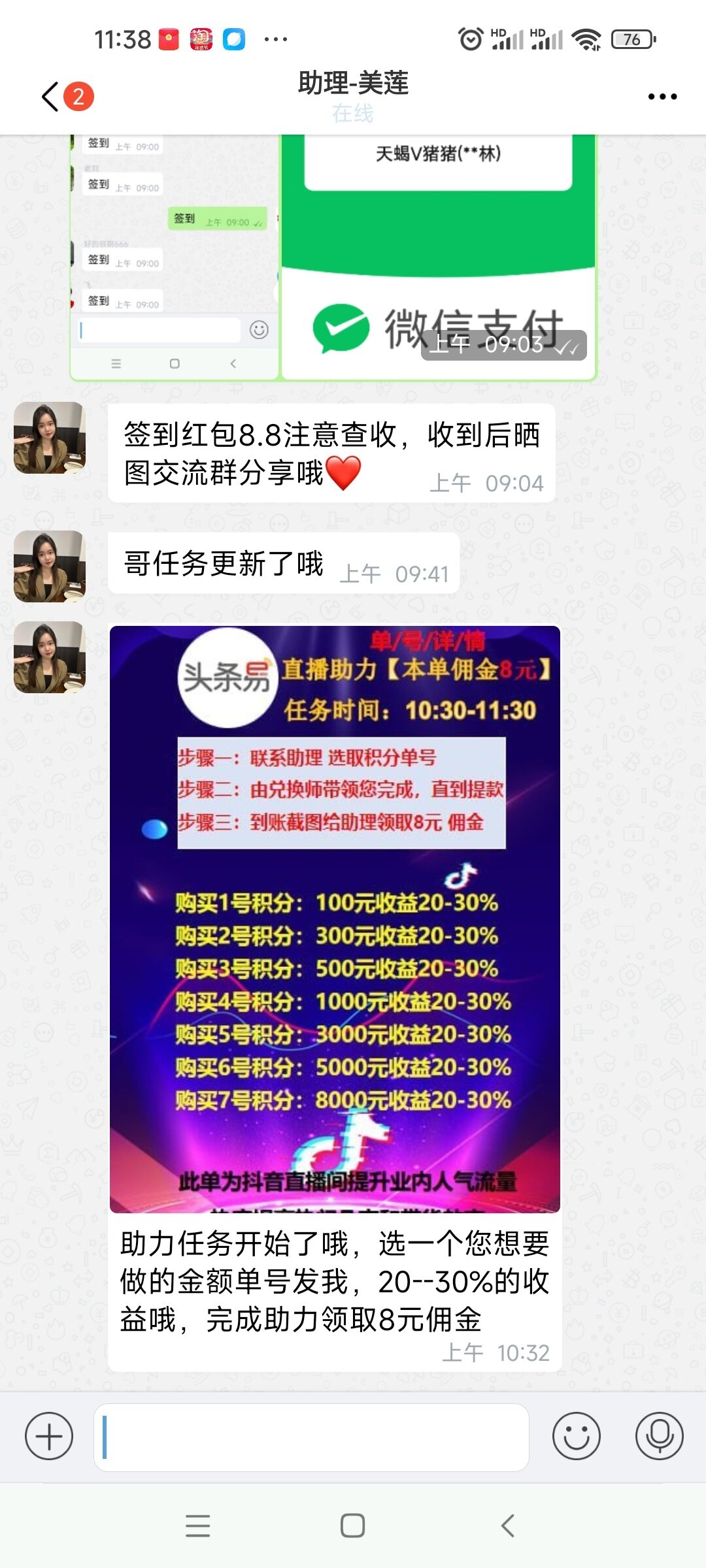Open the 签到 group chat screenshot image

tap(175, 257)
